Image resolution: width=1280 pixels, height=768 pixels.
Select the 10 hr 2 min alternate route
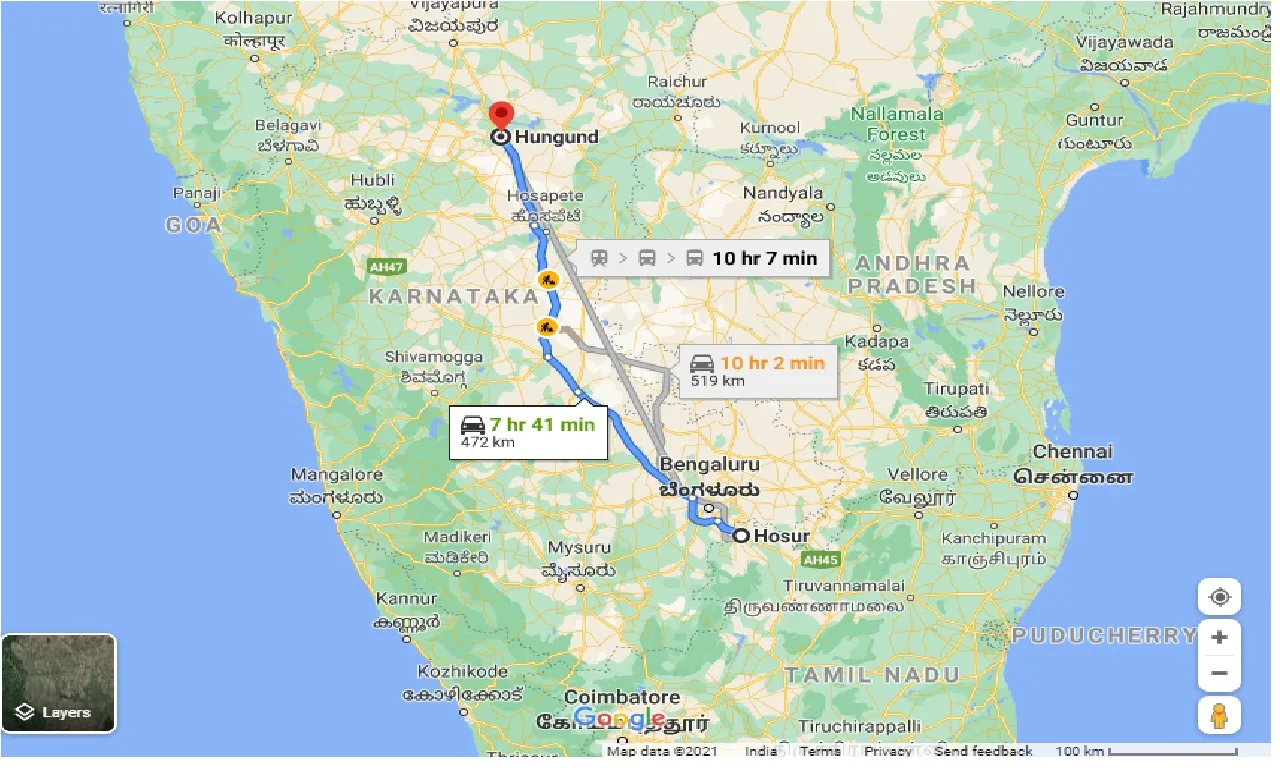coord(757,370)
